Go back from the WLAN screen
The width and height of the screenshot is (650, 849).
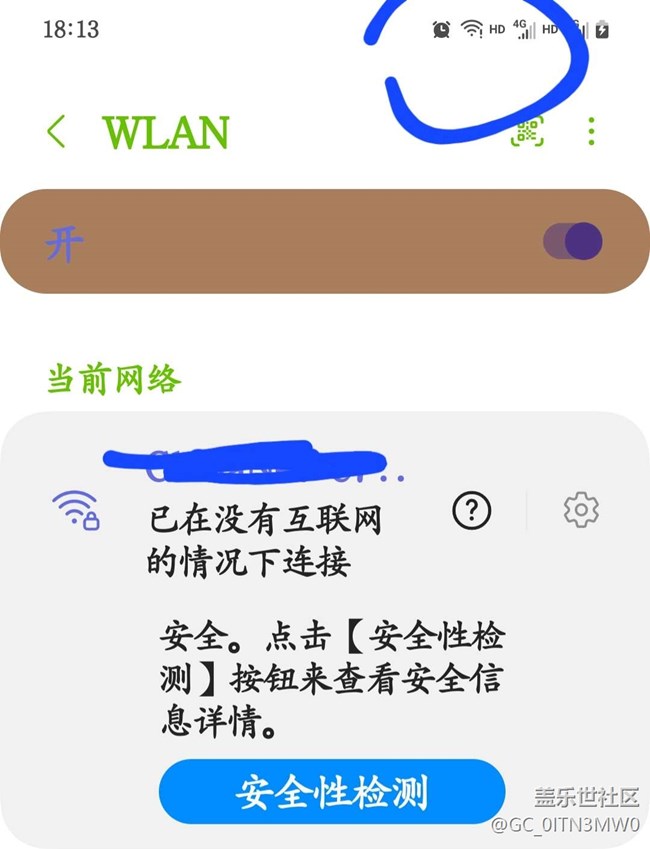56,132
